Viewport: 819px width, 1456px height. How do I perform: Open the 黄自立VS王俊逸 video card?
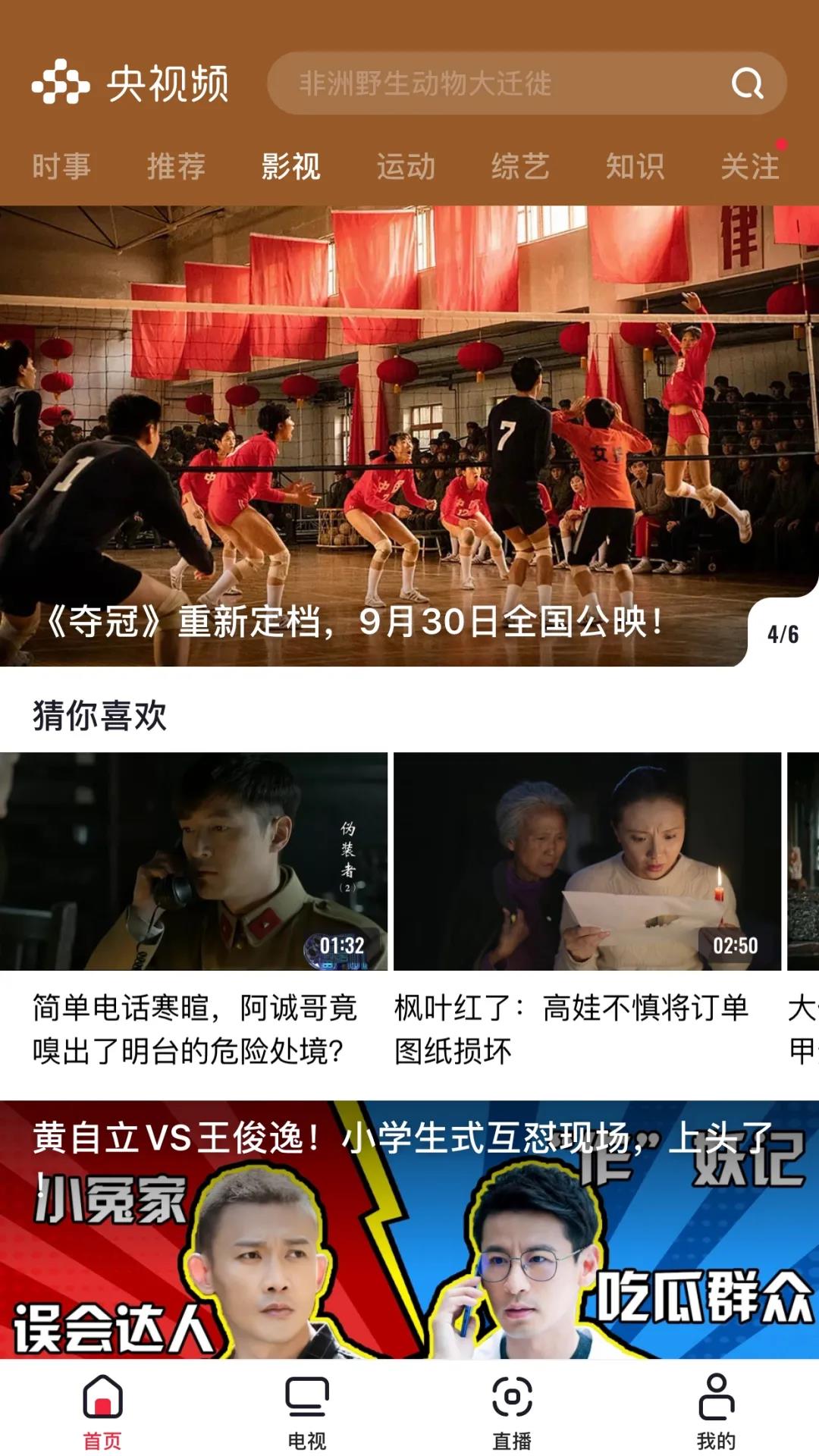(x=409, y=1229)
